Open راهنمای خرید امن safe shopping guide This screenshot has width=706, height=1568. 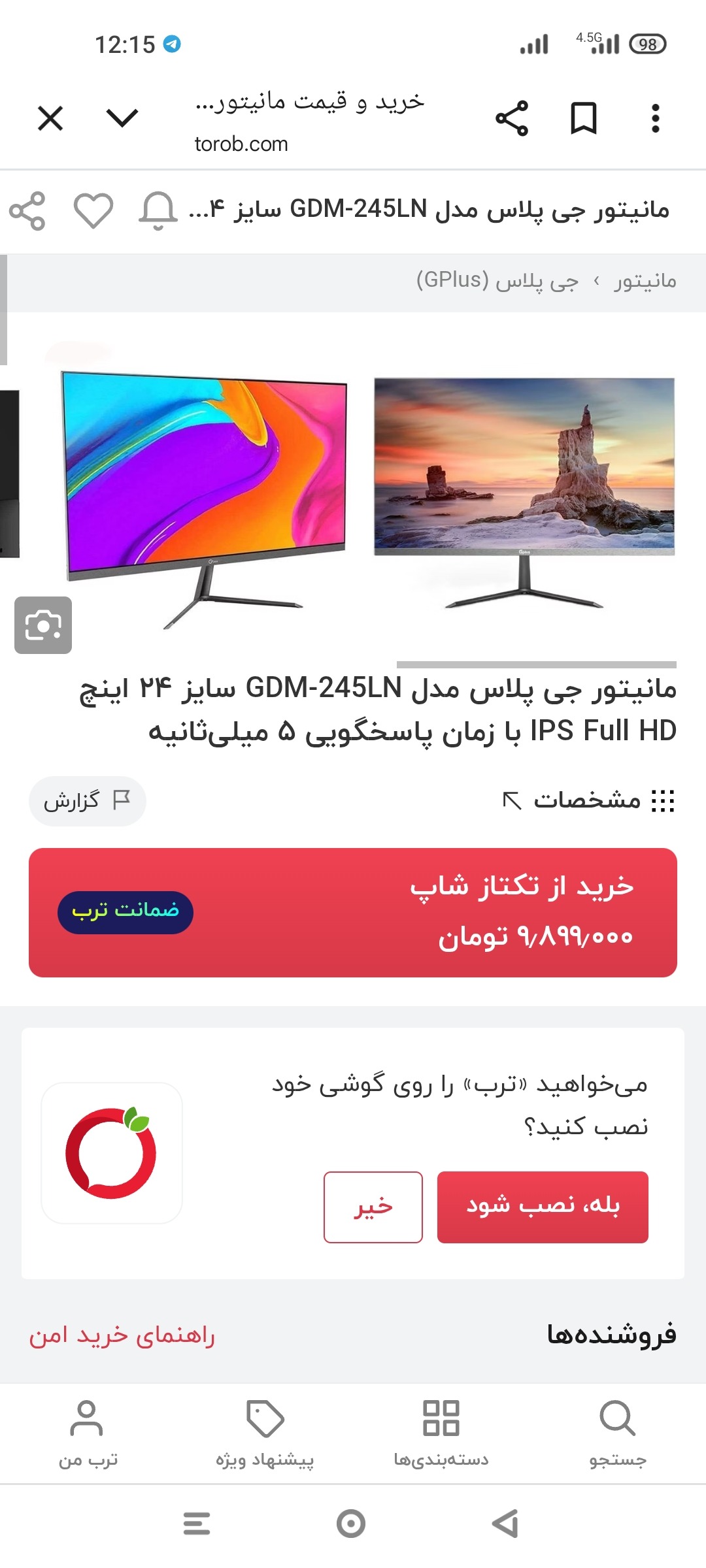(x=122, y=1335)
